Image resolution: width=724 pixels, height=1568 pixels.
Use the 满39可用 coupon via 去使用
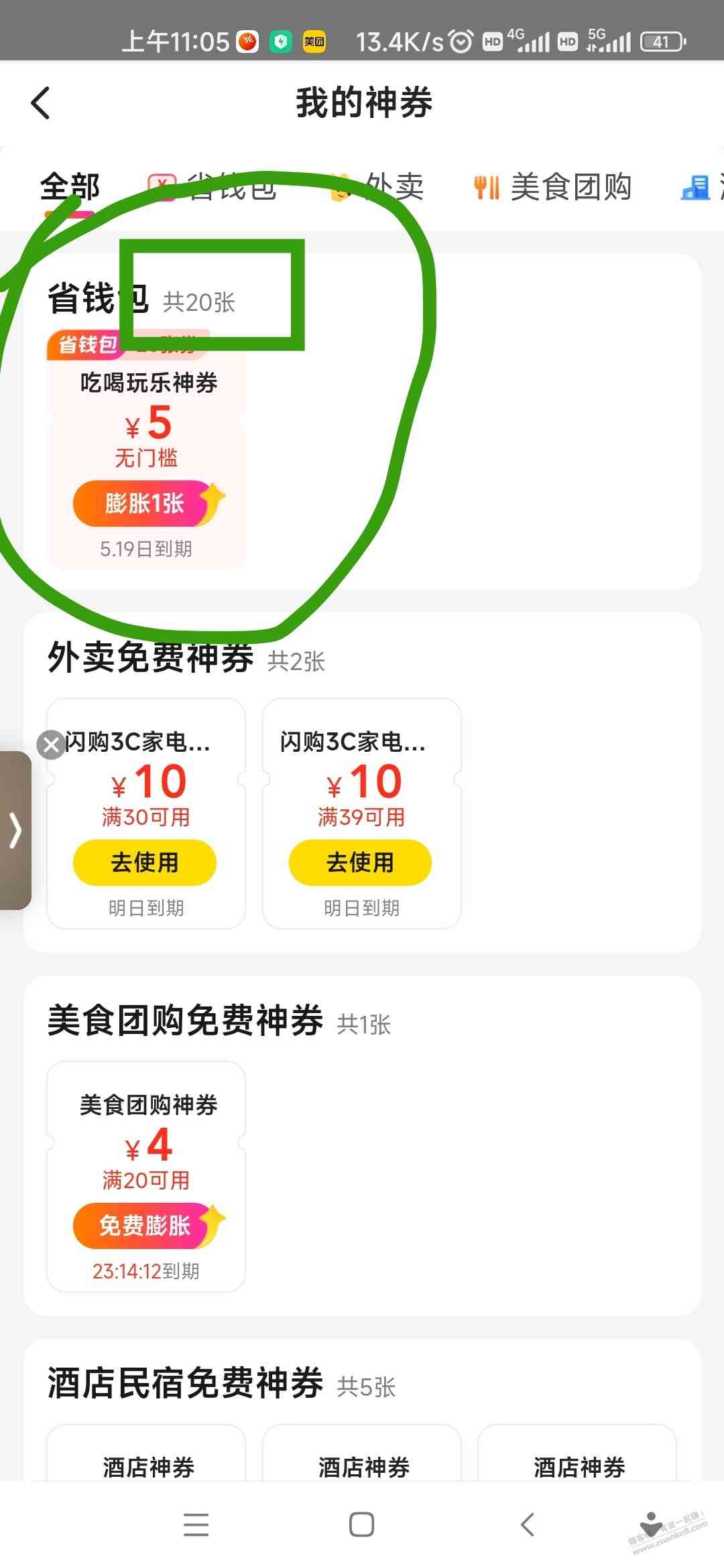click(x=360, y=862)
